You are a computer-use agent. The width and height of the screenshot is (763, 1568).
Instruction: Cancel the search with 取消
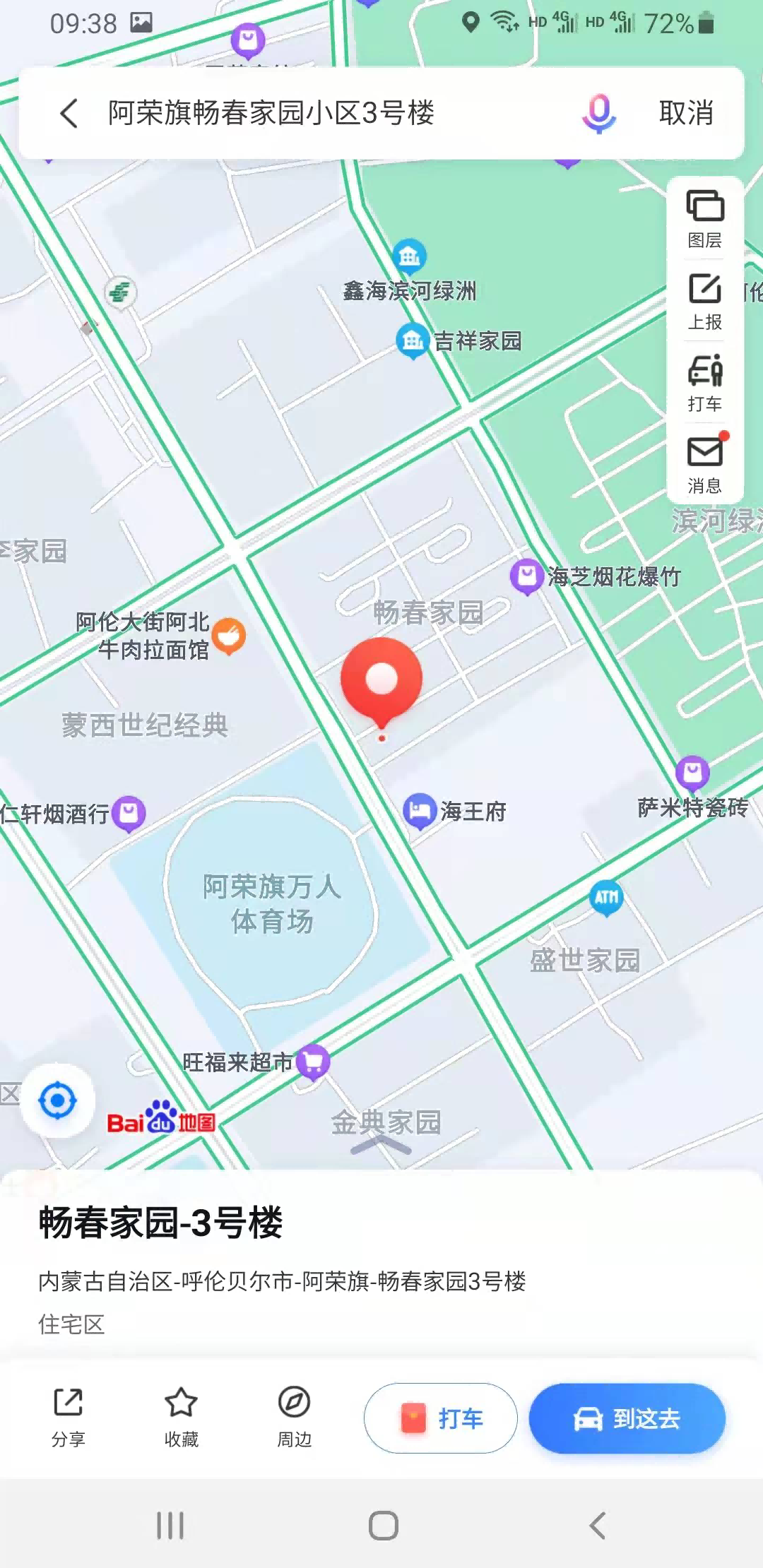tap(686, 113)
